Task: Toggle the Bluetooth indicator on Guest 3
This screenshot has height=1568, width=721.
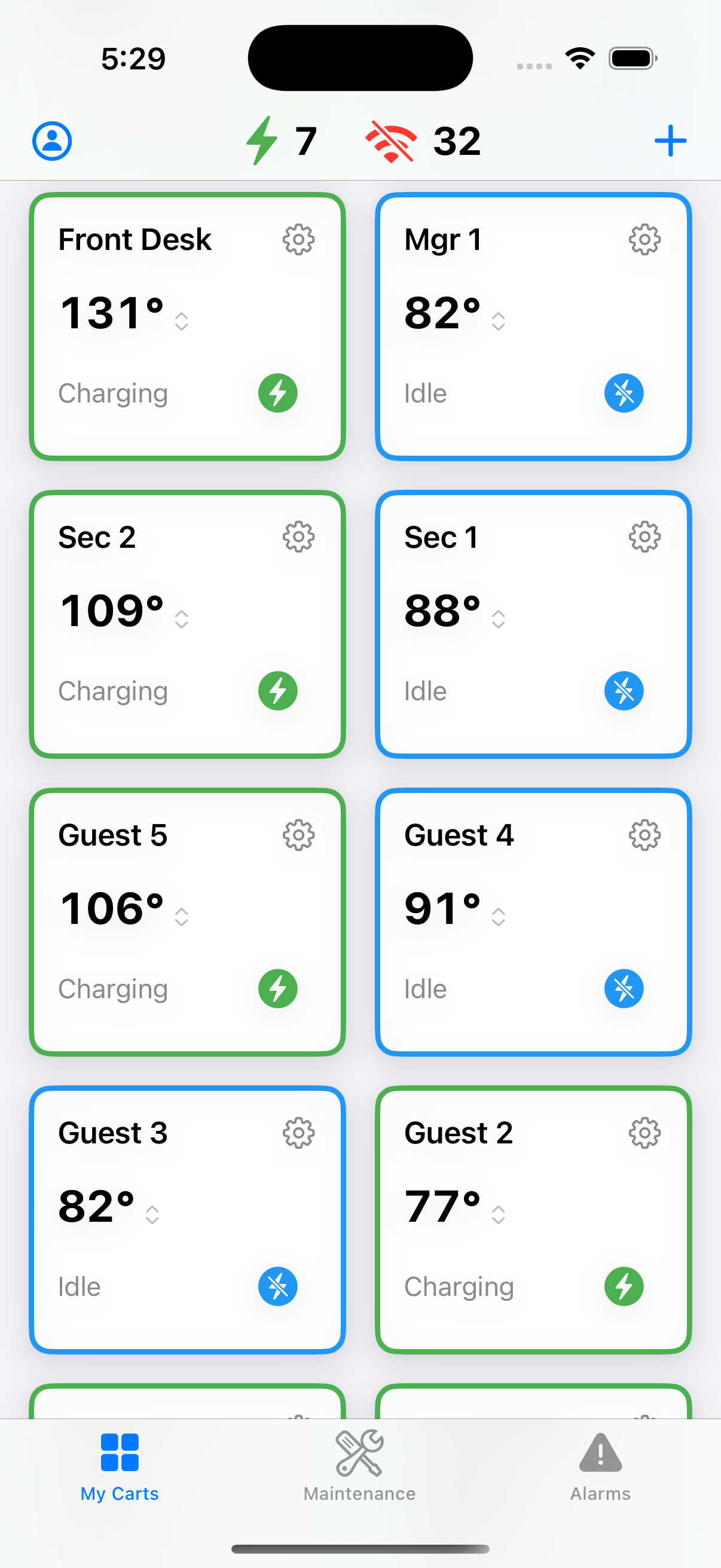Action: [x=277, y=1286]
